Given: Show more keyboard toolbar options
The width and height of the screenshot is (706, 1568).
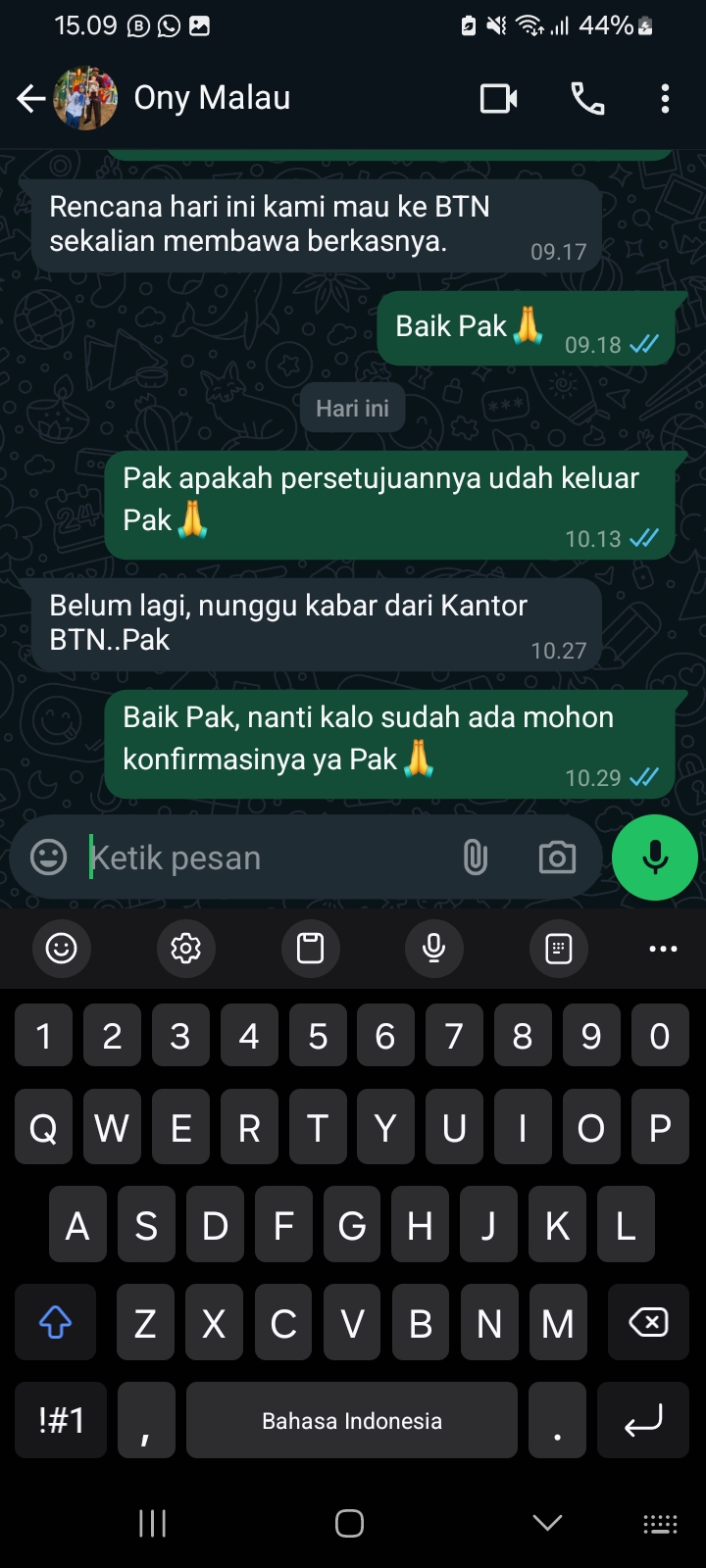Looking at the screenshot, I should [x=663, y=948].
